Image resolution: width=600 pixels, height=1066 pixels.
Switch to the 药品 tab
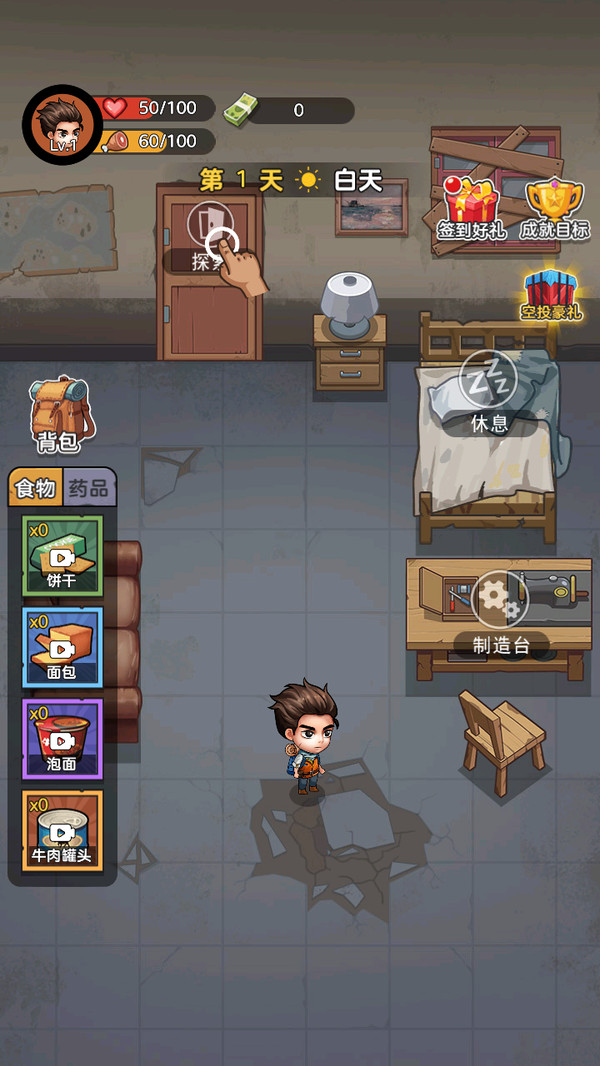point(89,488)
